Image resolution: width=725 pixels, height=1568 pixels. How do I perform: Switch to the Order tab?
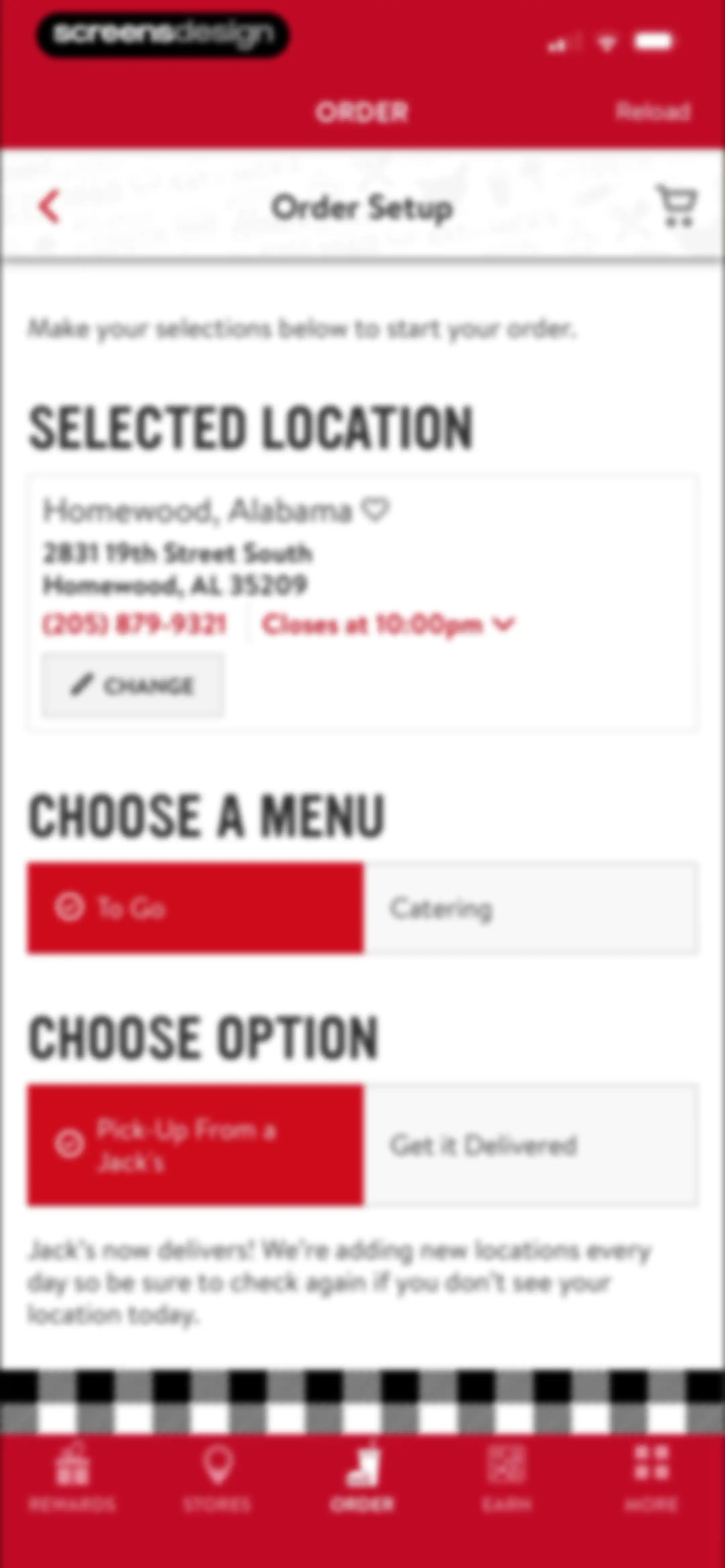[x=362, y=1477]
